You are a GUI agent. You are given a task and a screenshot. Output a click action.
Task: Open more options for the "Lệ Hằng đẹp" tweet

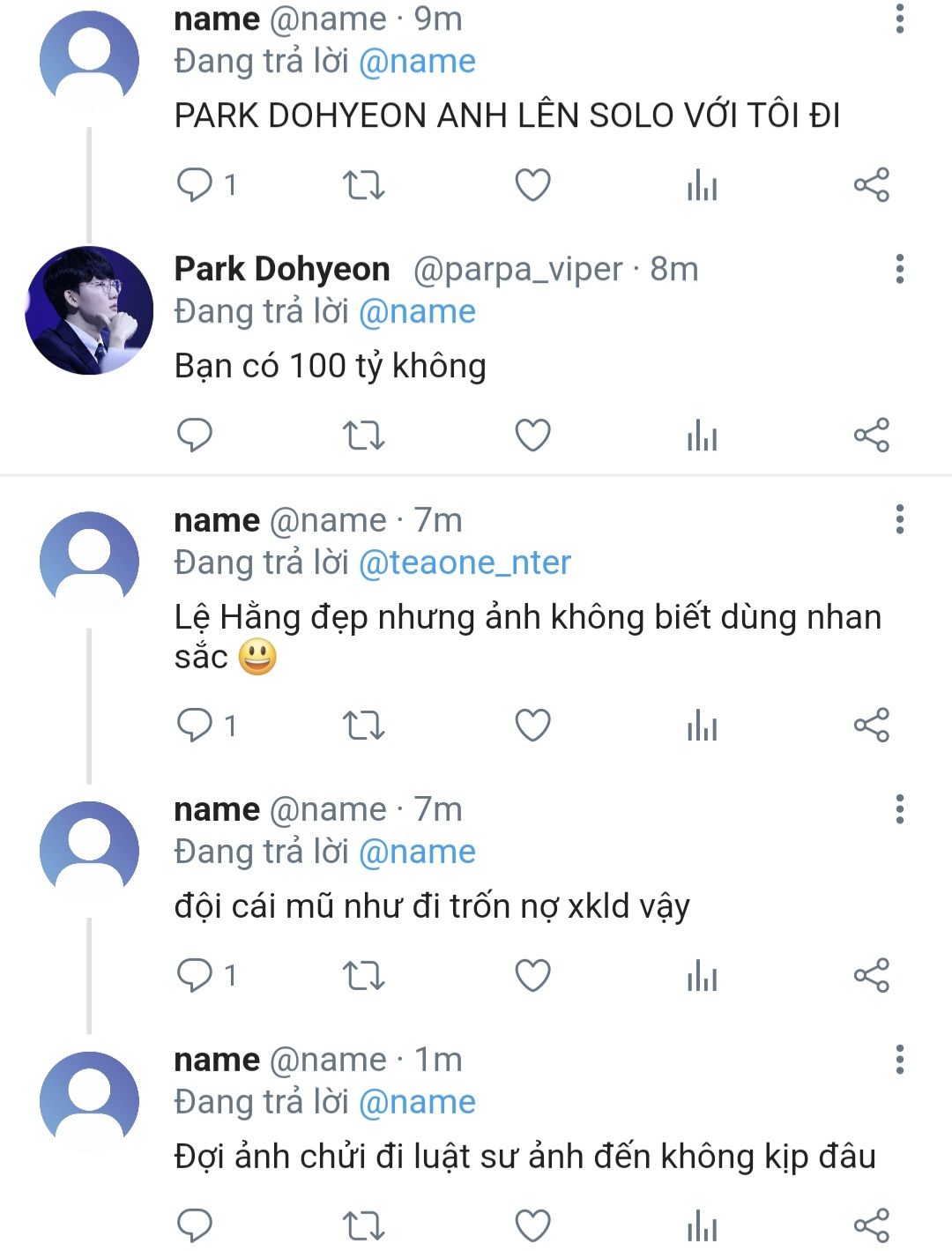coord(899,519)
